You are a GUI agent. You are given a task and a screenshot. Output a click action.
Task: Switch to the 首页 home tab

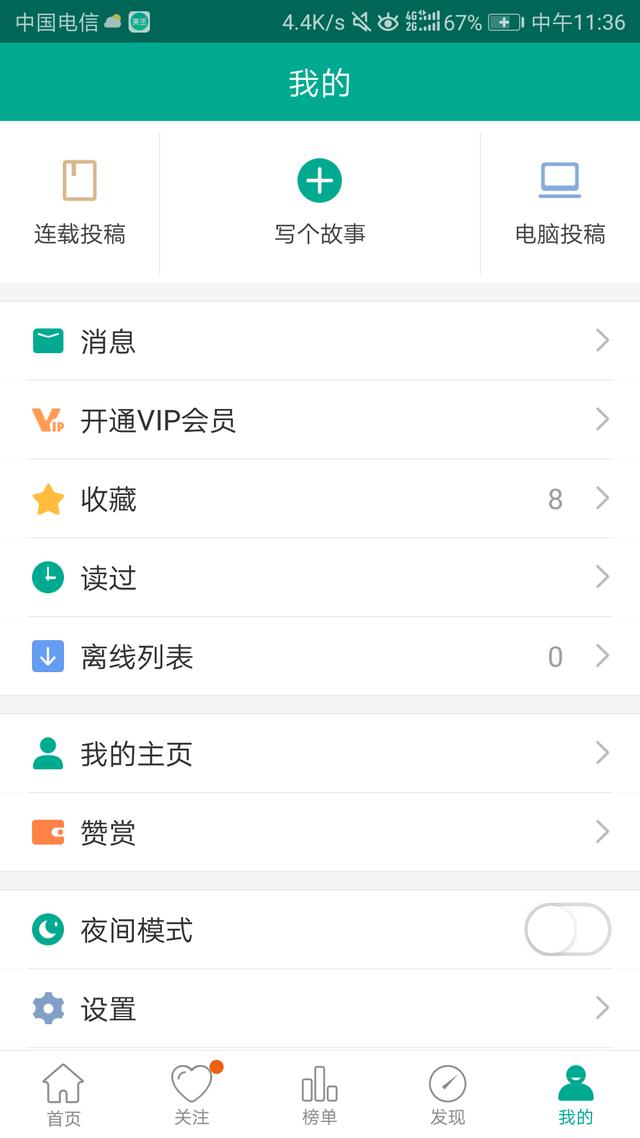(64, 1095)
